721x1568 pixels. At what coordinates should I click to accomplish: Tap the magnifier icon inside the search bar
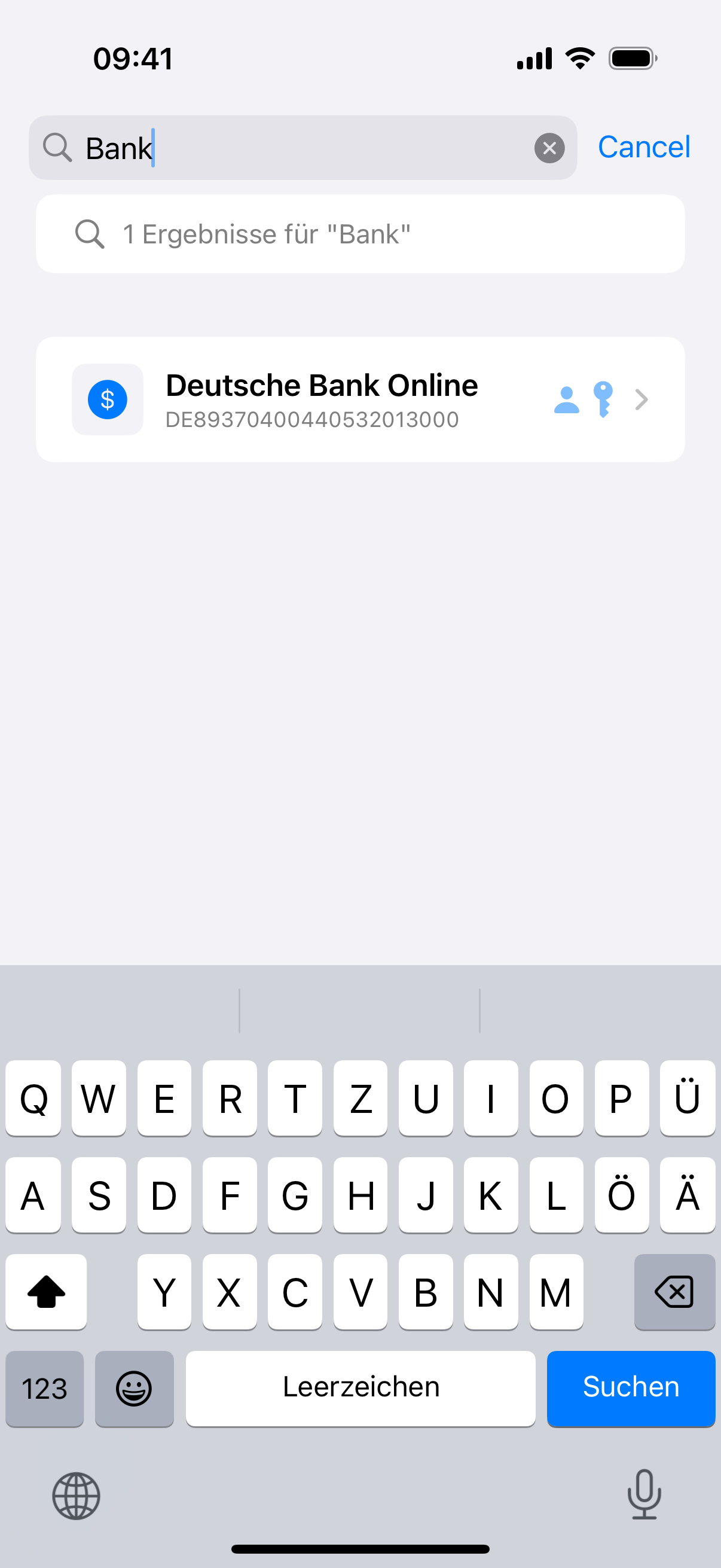(x=58, y=148)
